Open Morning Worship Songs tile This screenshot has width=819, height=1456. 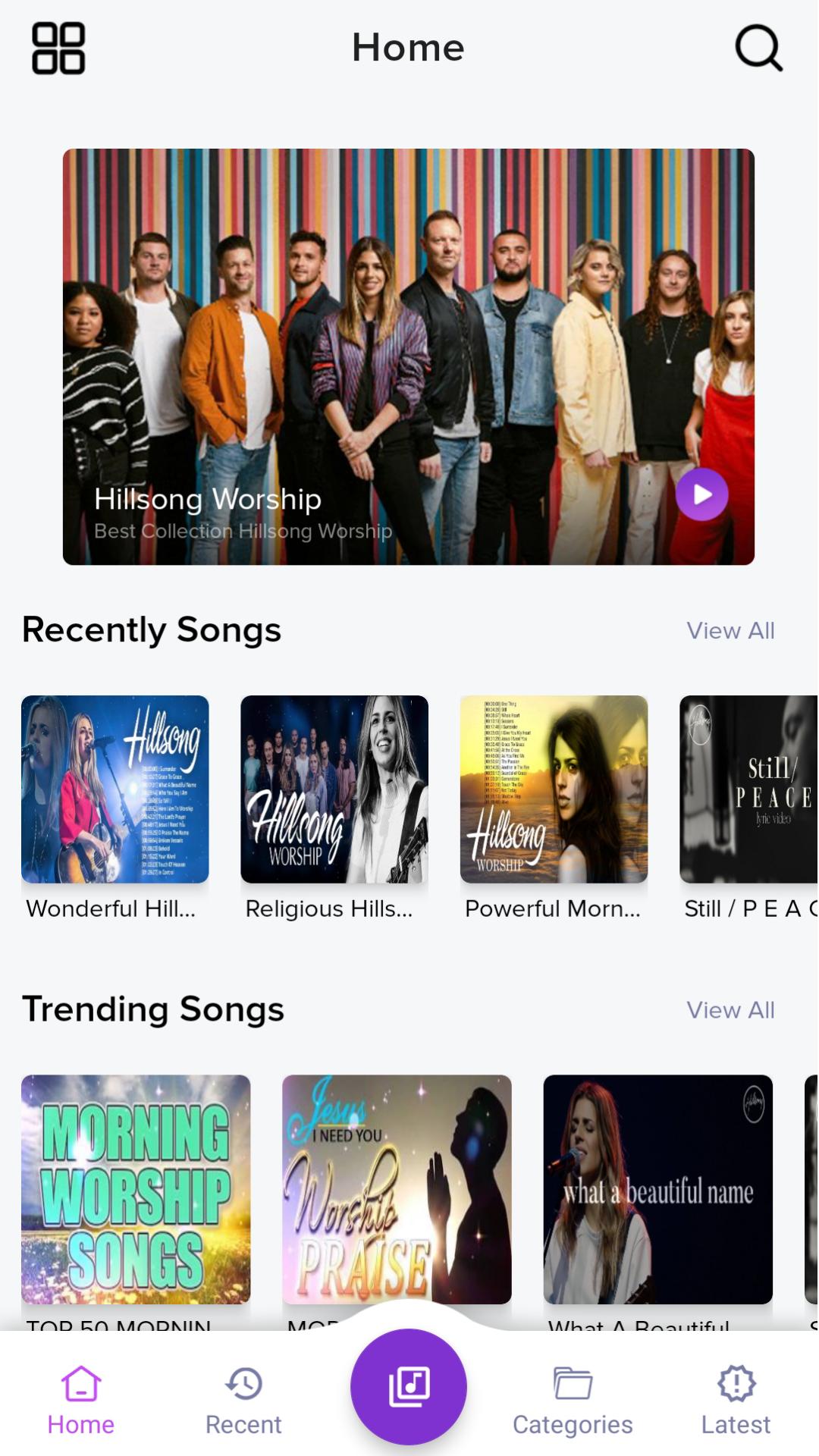point(136,1189)
